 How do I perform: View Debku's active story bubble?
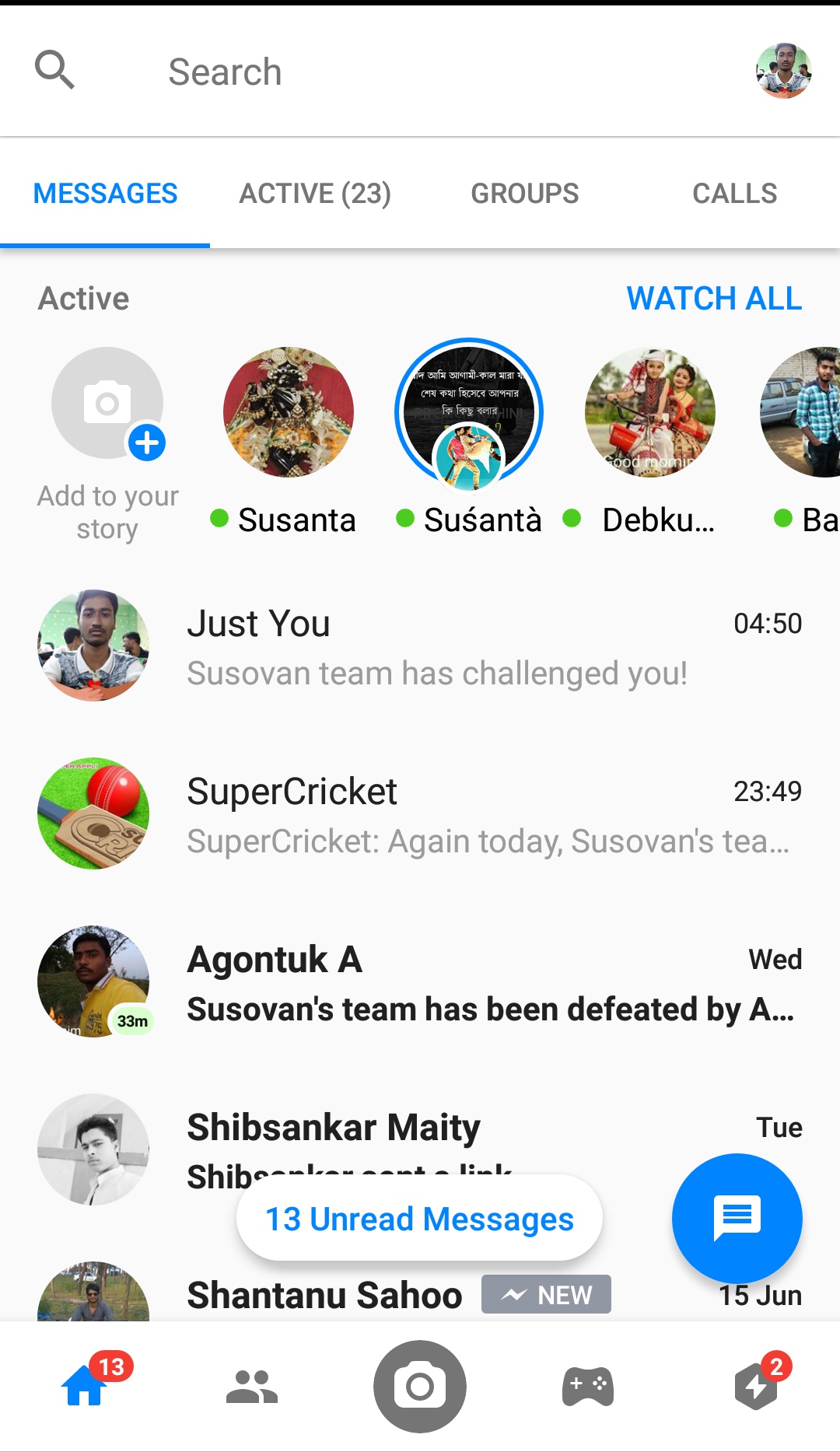tap(650, 412)
